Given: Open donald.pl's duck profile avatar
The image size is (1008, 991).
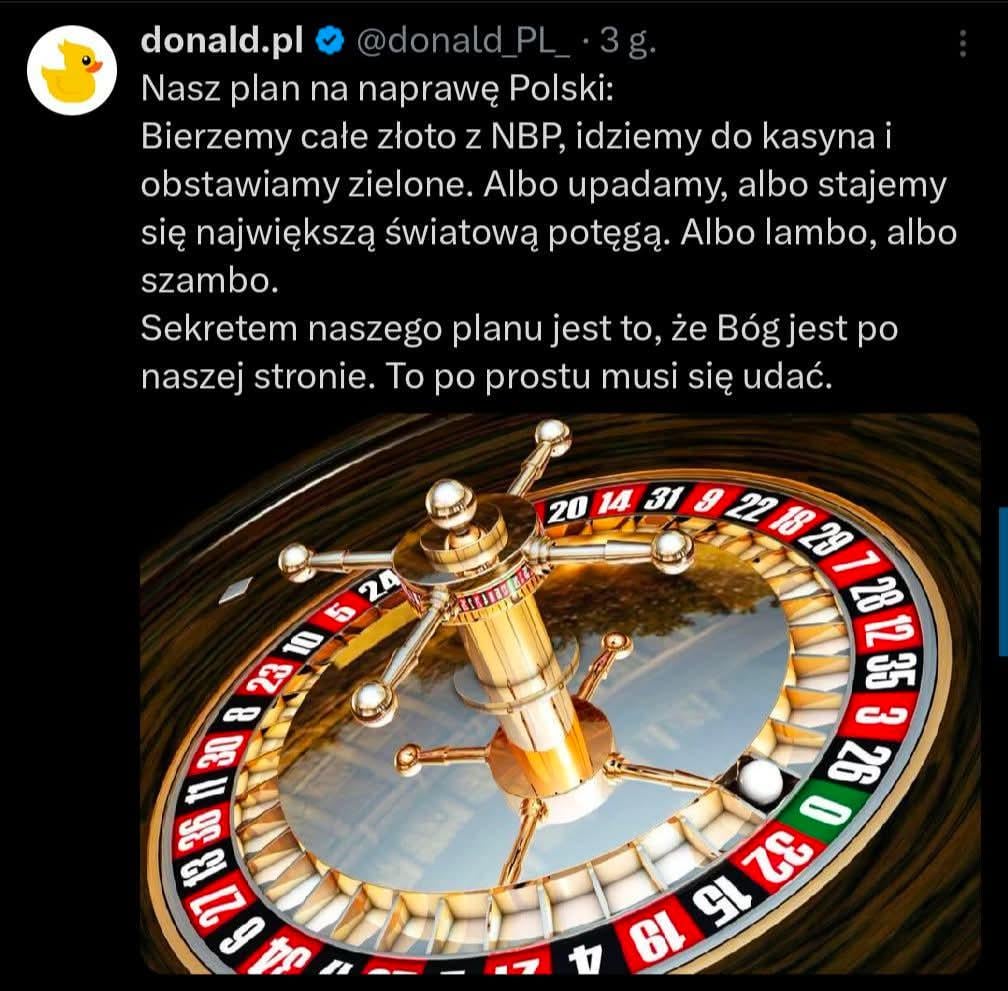Looking at the screenshot, I should pos(66,71).
